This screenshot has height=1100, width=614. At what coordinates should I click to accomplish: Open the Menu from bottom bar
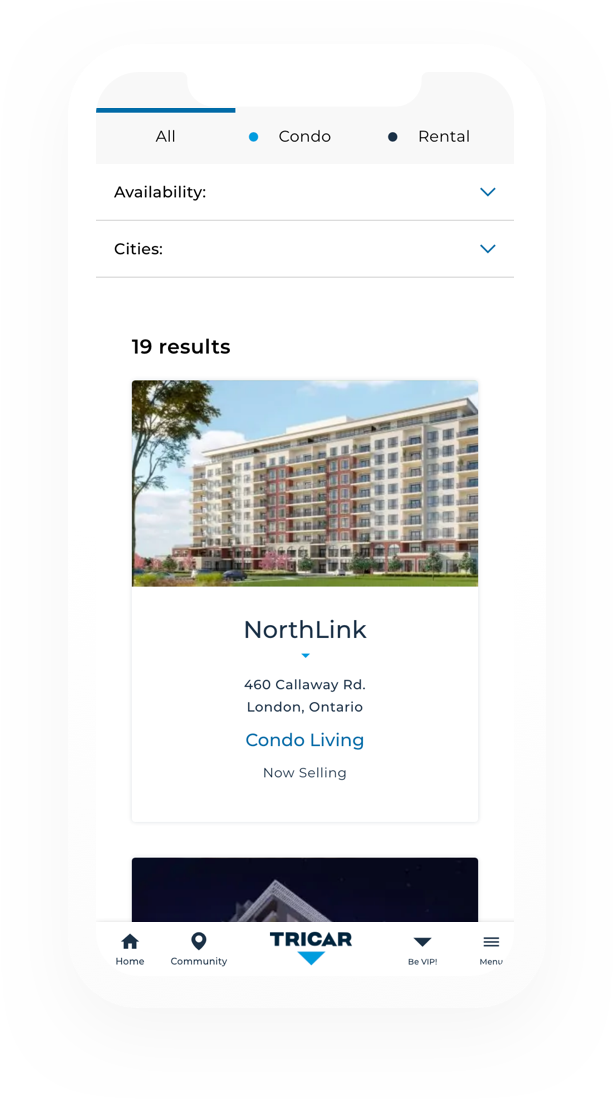pos(490,949)
